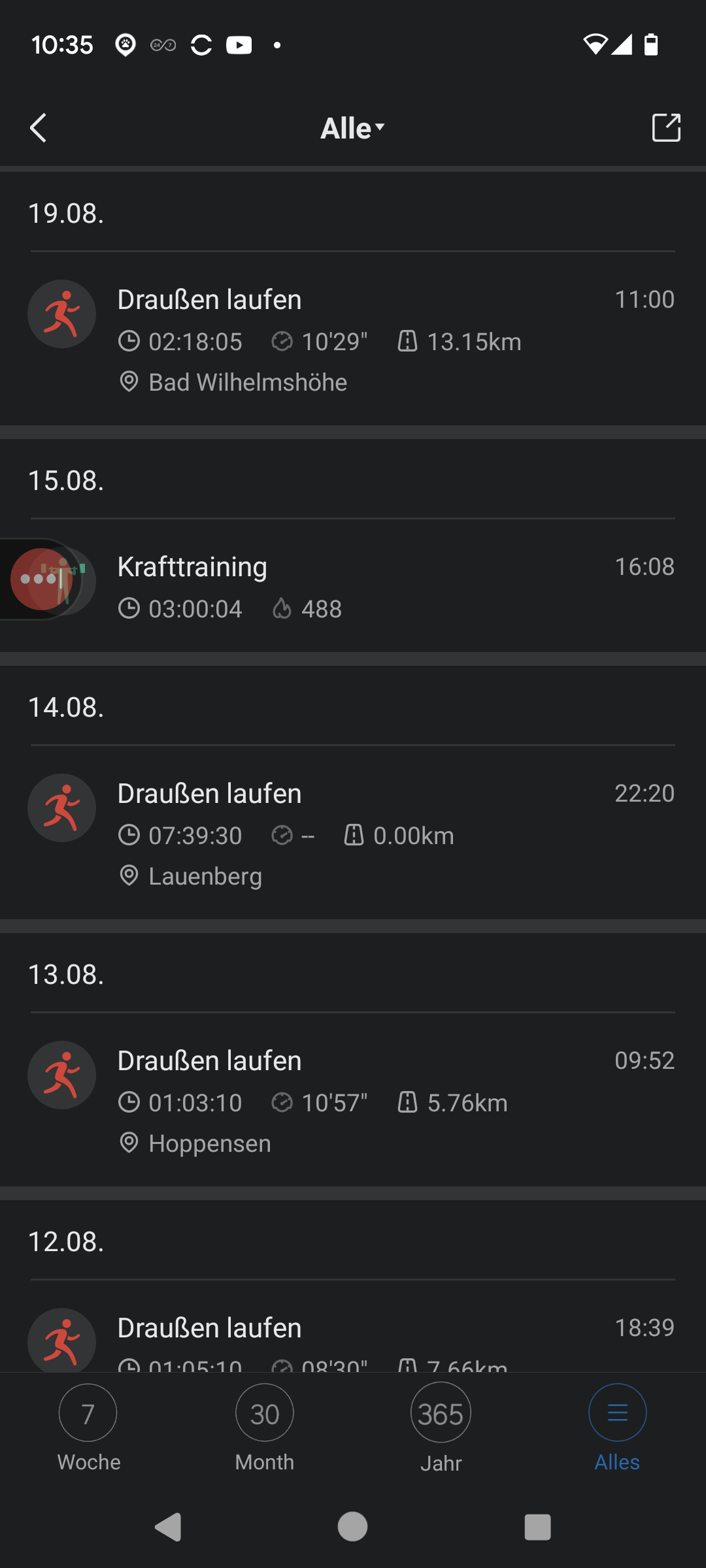Image resolution: width=706 pixels, height=1568 pixels.
Task: Open the Krafttraining workout entry
Action: pyautogui.click(x=353, y=586)
